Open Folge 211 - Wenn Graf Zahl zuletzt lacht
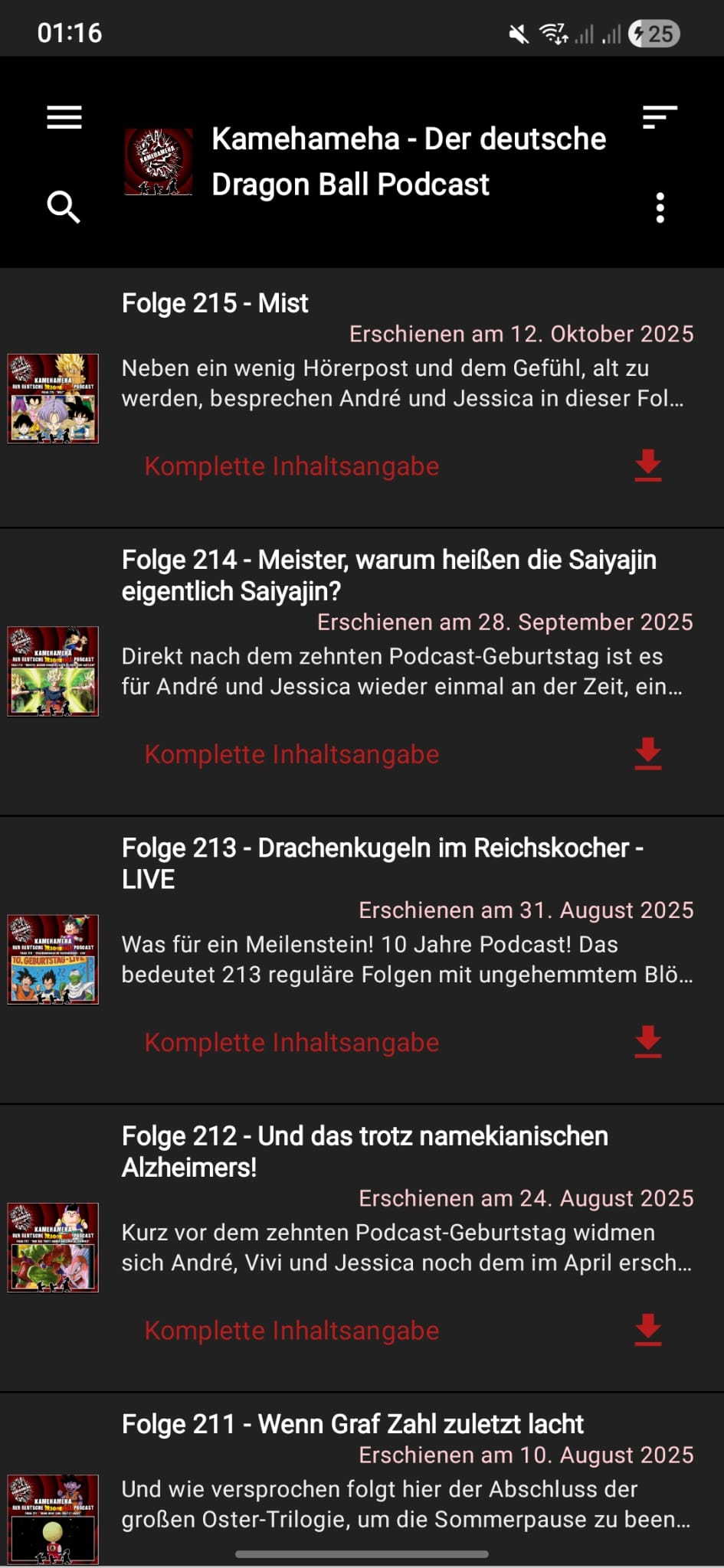The width and height of the screenshot is (724, 1568). point(352,1424)
